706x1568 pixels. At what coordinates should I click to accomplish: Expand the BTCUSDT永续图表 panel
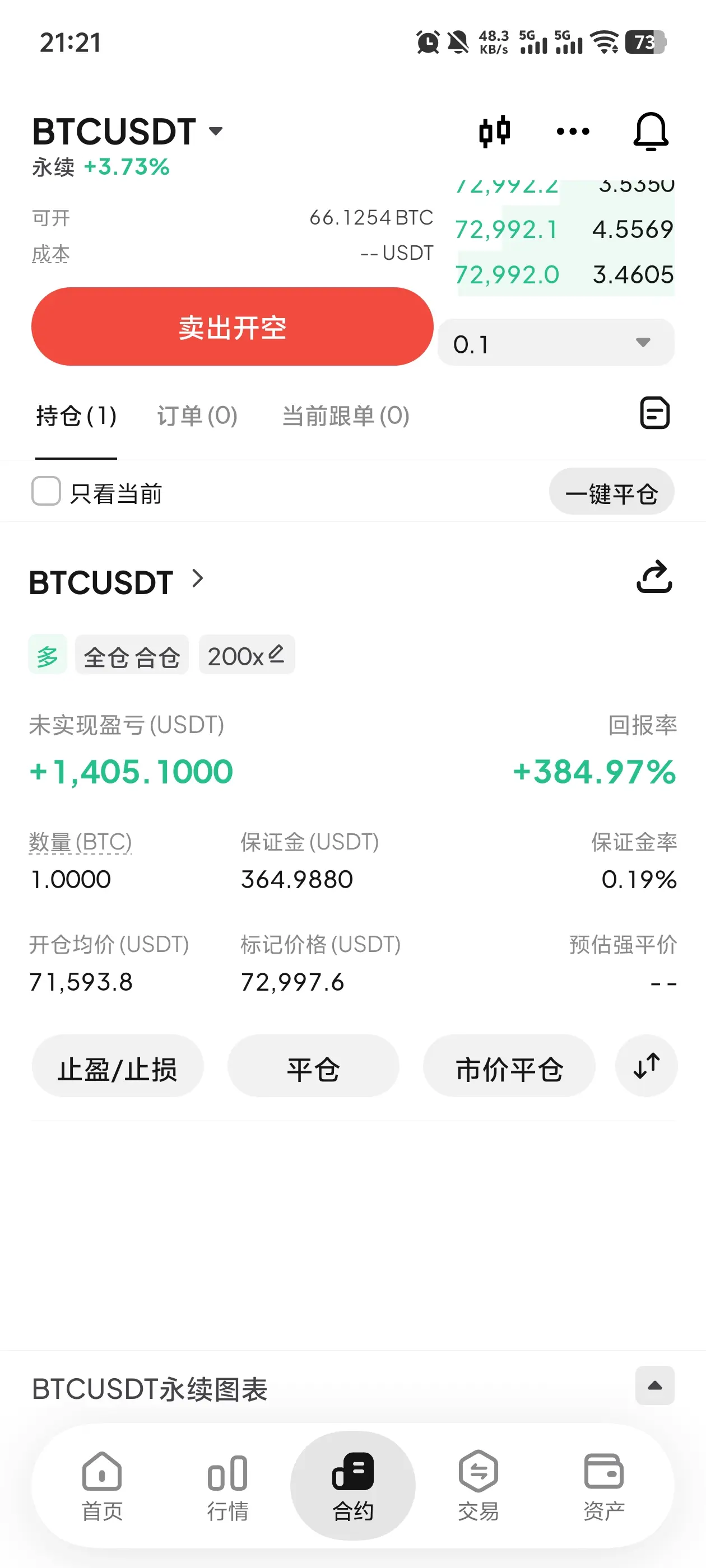(654, 1385)
